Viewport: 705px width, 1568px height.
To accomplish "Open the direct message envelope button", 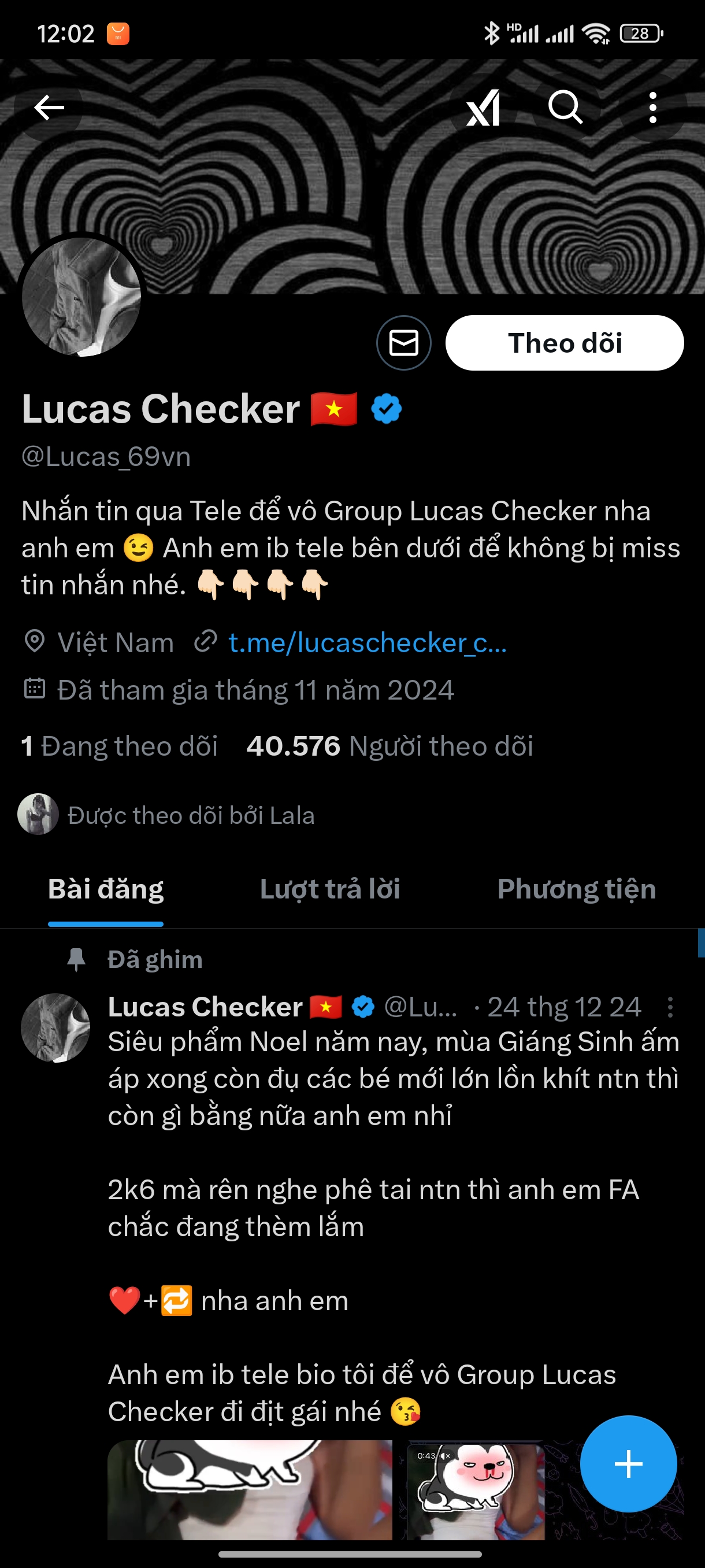I will (404, 343).
